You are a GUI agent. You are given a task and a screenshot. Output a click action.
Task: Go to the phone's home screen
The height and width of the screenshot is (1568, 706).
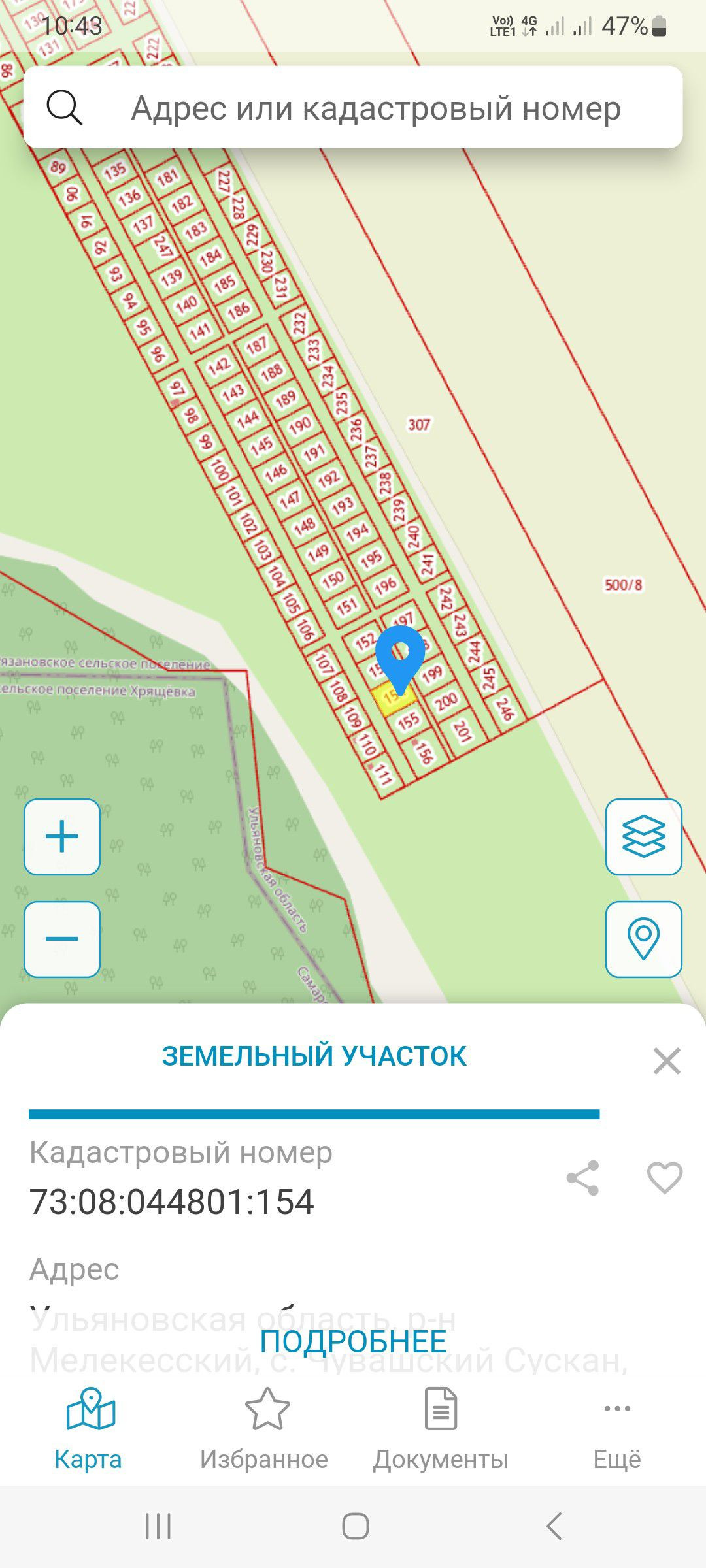pos(355,1526)
